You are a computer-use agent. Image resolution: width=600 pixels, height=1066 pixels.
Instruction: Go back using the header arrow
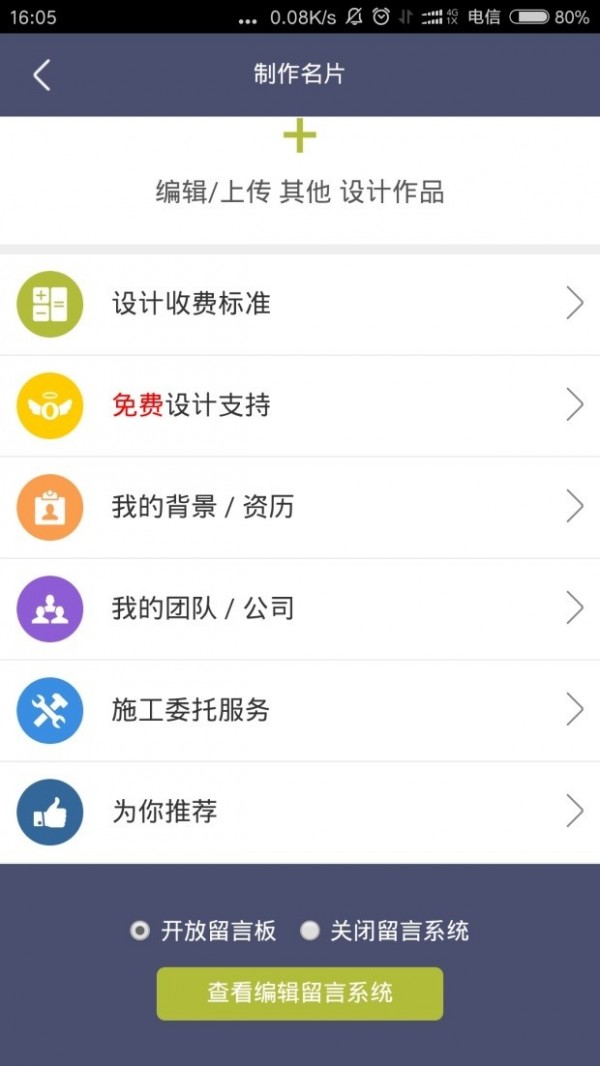pyautogui.click(x=42, y=75)
